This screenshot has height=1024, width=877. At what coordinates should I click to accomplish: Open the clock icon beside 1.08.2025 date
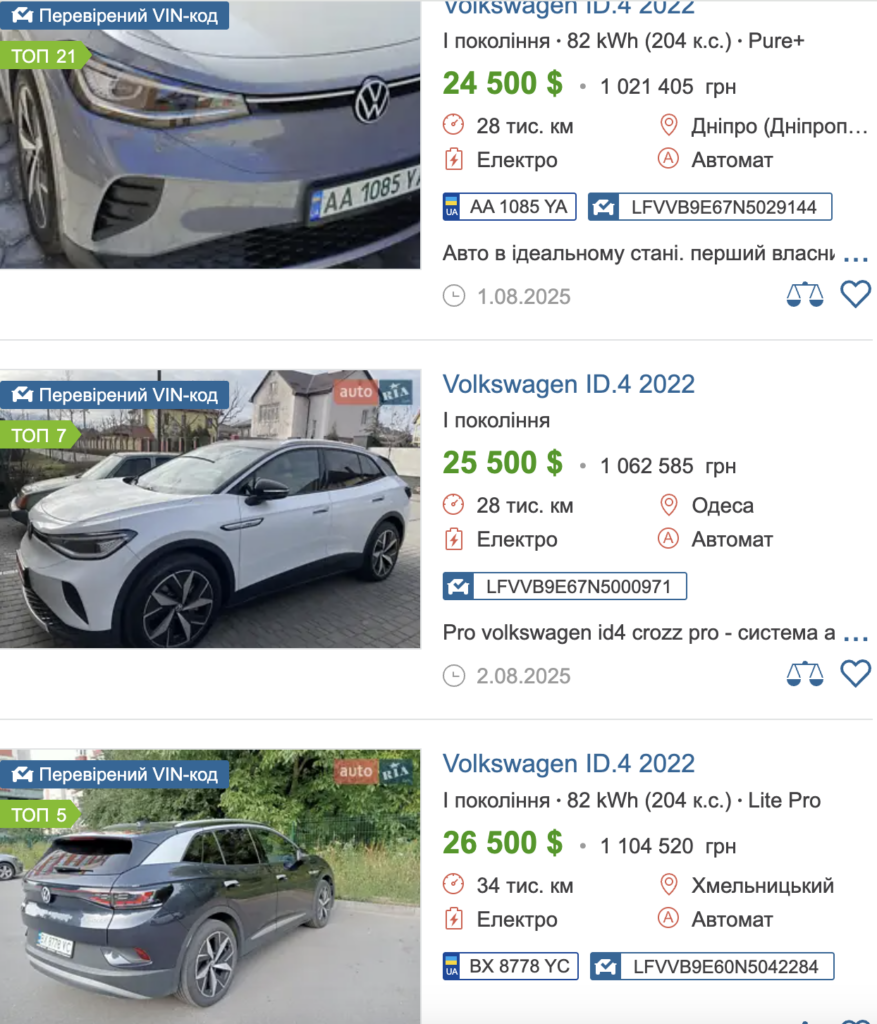456,295
